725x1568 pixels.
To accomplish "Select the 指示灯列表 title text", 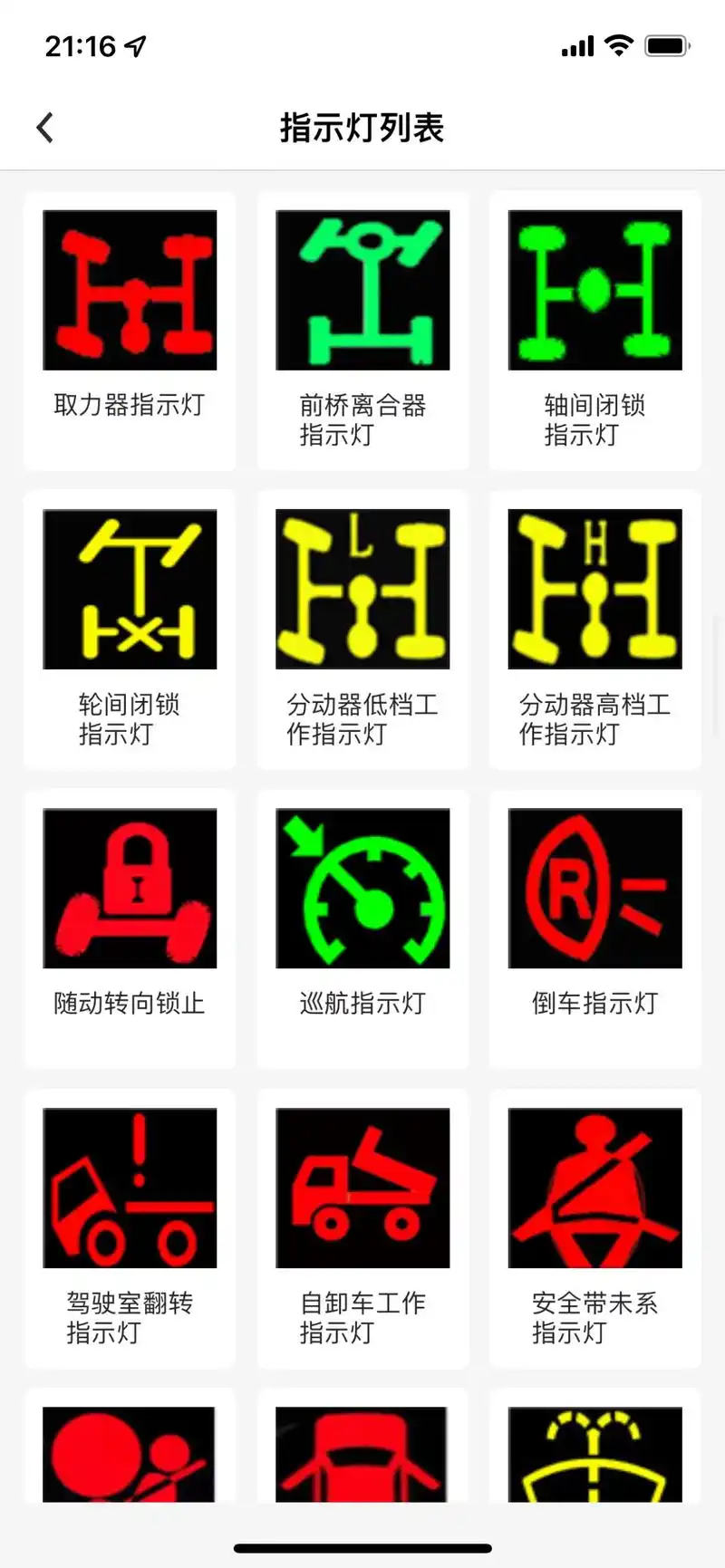I will coord(362,129).
